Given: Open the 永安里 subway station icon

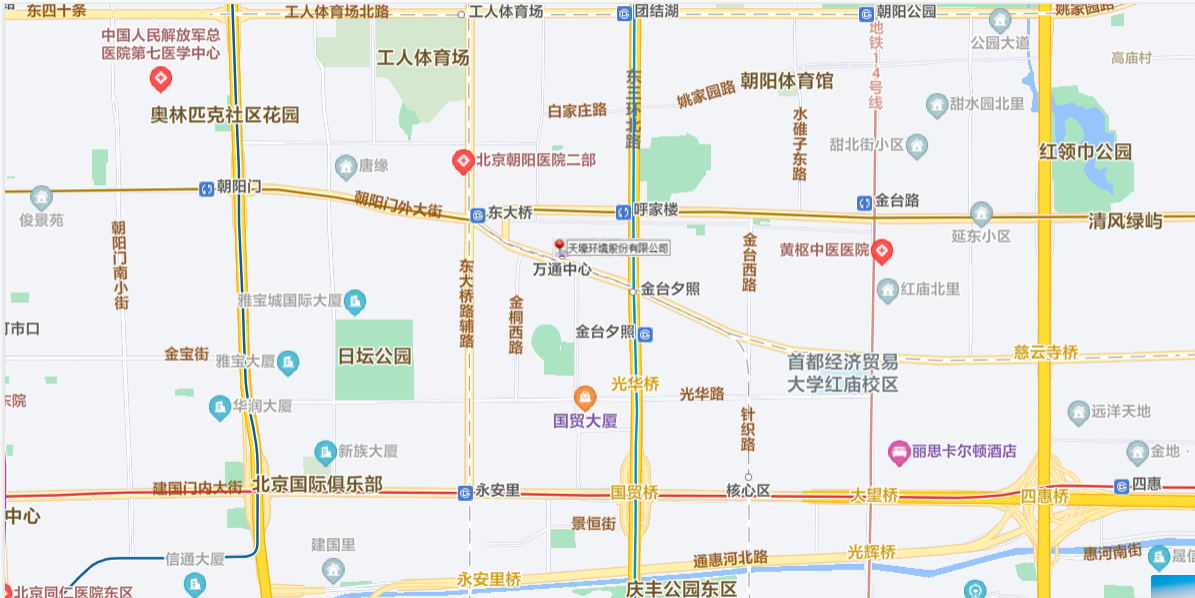Looking at the screenshot, I should pyautogui.click(x=465, y=492).
